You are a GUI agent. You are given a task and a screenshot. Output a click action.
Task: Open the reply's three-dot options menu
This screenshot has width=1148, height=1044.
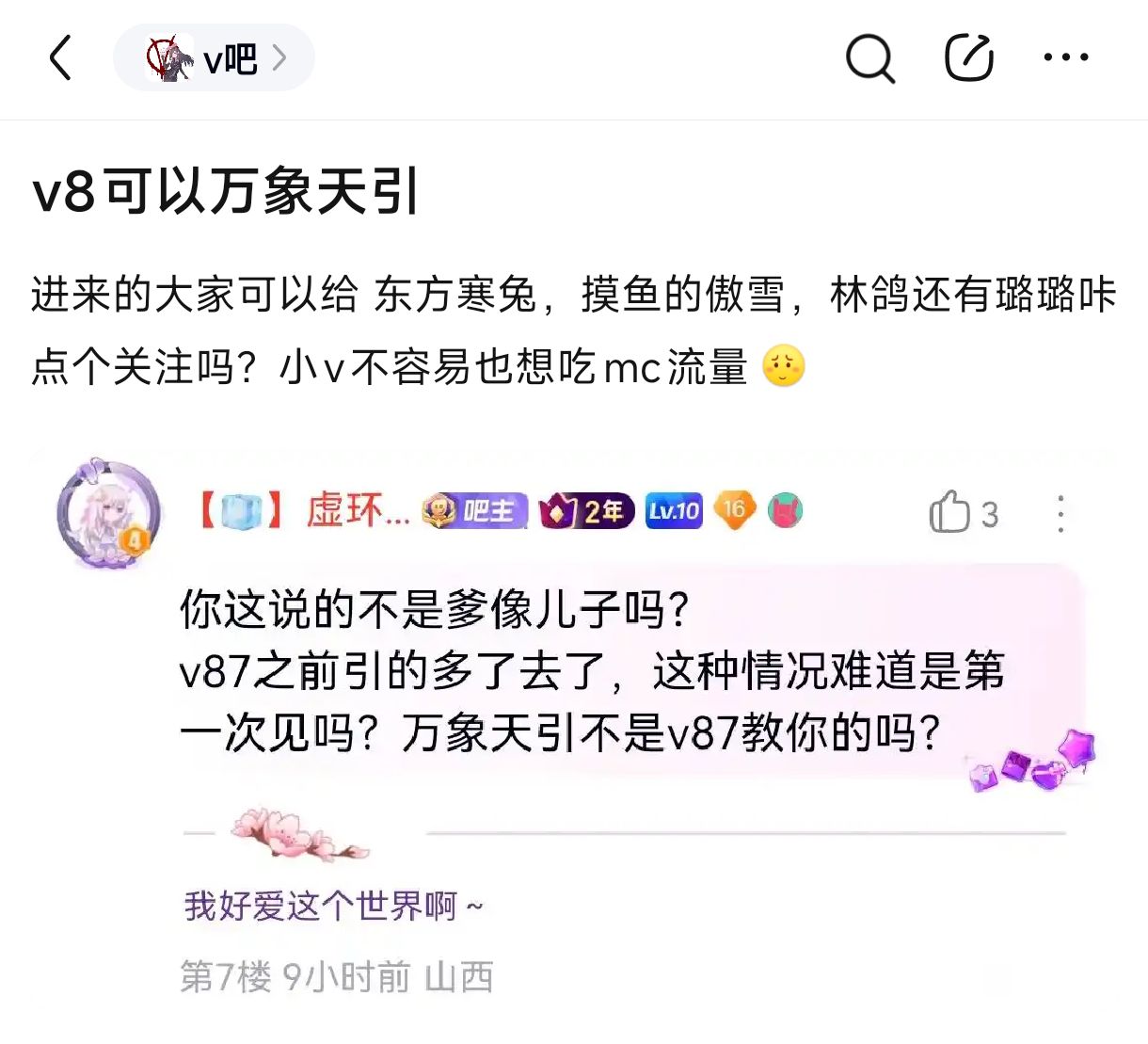[1060, 514]
